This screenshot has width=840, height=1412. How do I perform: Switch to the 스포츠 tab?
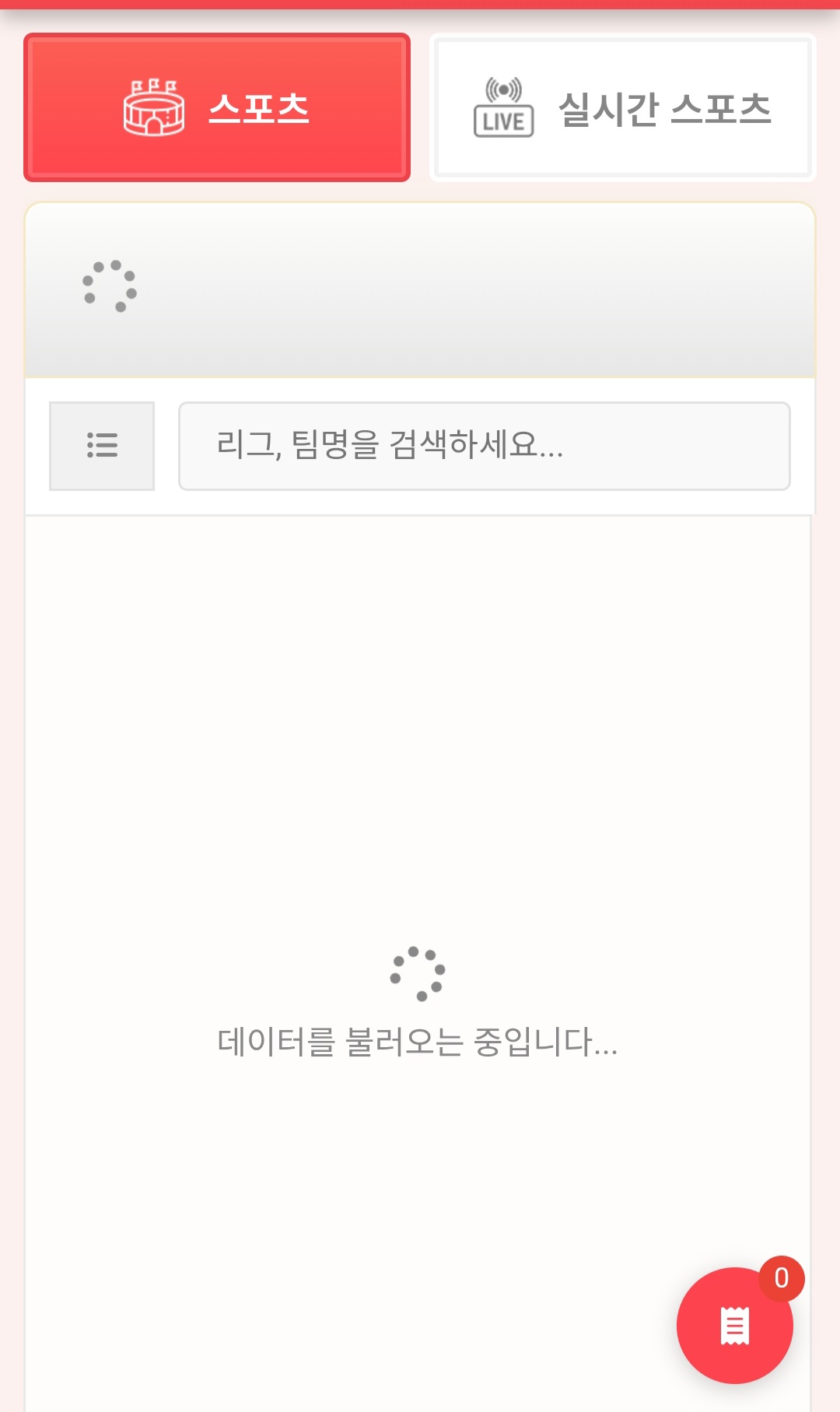pos(217,107)
